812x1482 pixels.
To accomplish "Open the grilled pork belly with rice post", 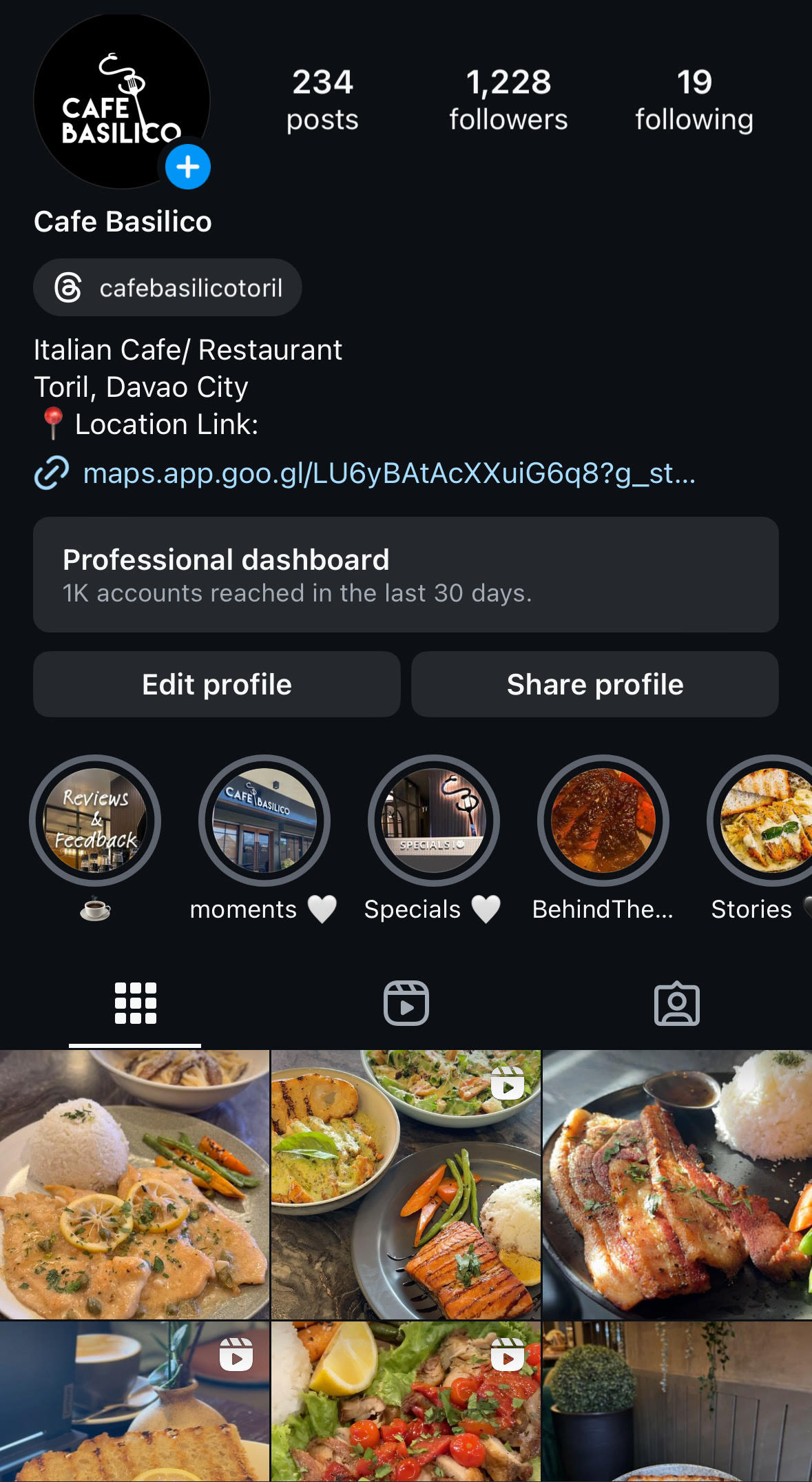I will [677, 1184].
